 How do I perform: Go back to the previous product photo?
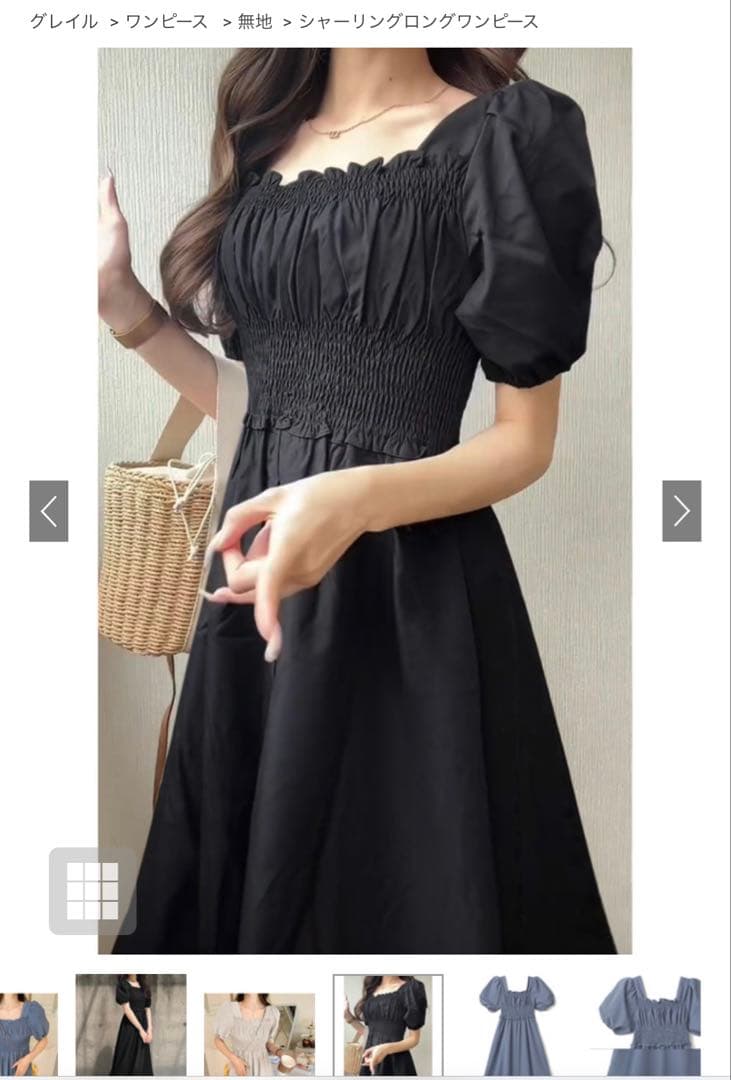pos(48,511)
